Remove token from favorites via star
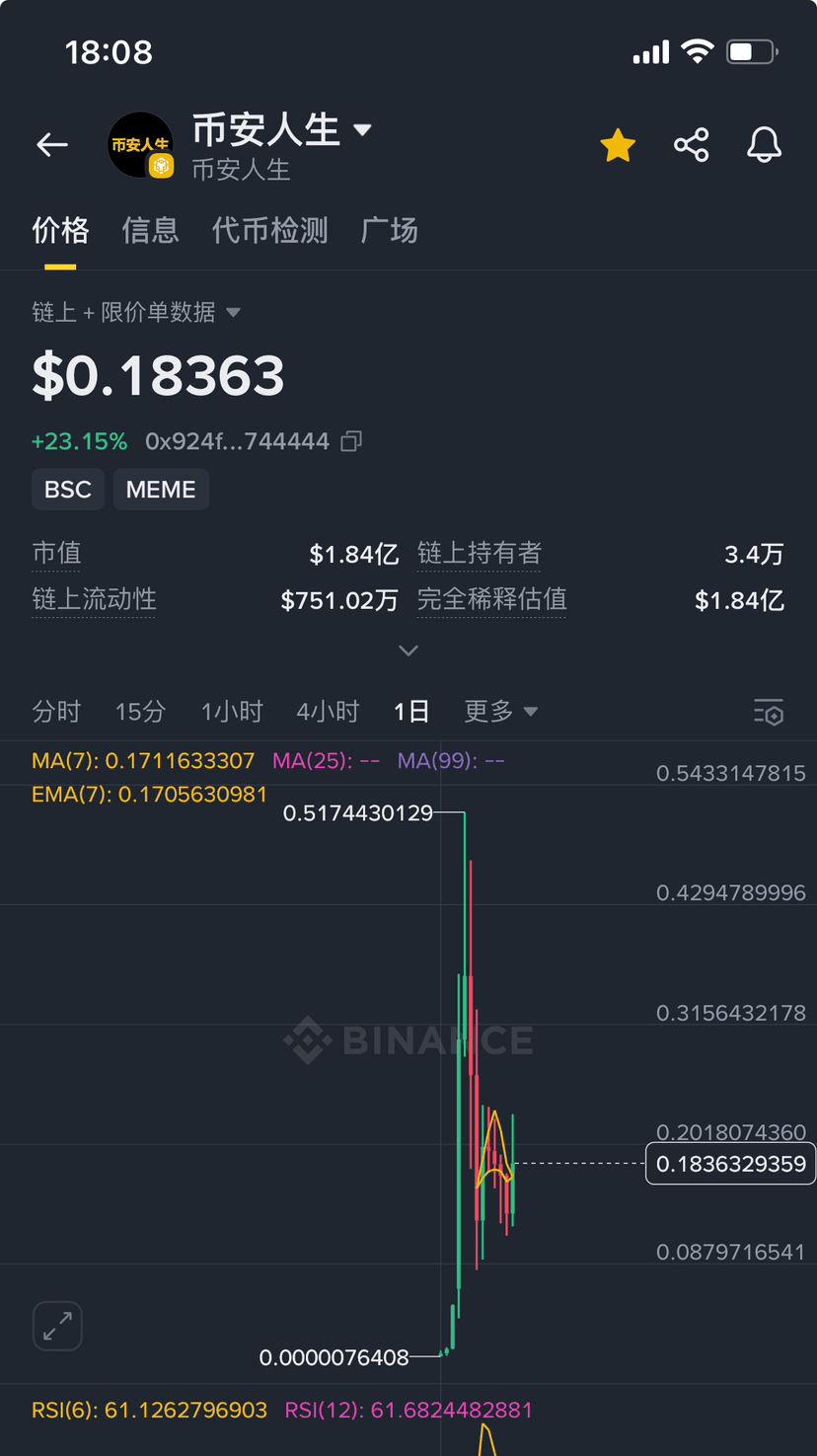This screenshot has height=1456, width=817. coord(618,145)
